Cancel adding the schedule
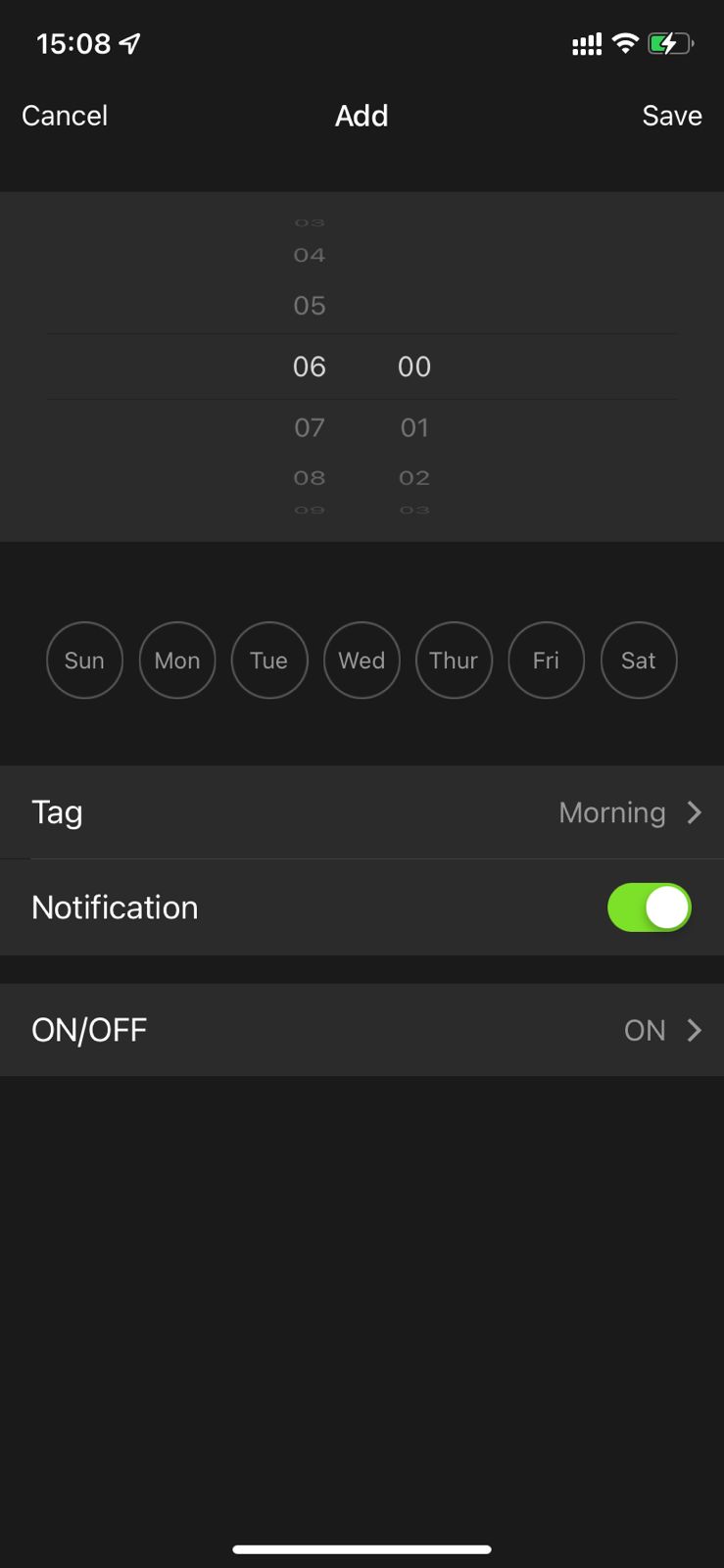This screenshot has height=1568, width=724. point(65,116)
